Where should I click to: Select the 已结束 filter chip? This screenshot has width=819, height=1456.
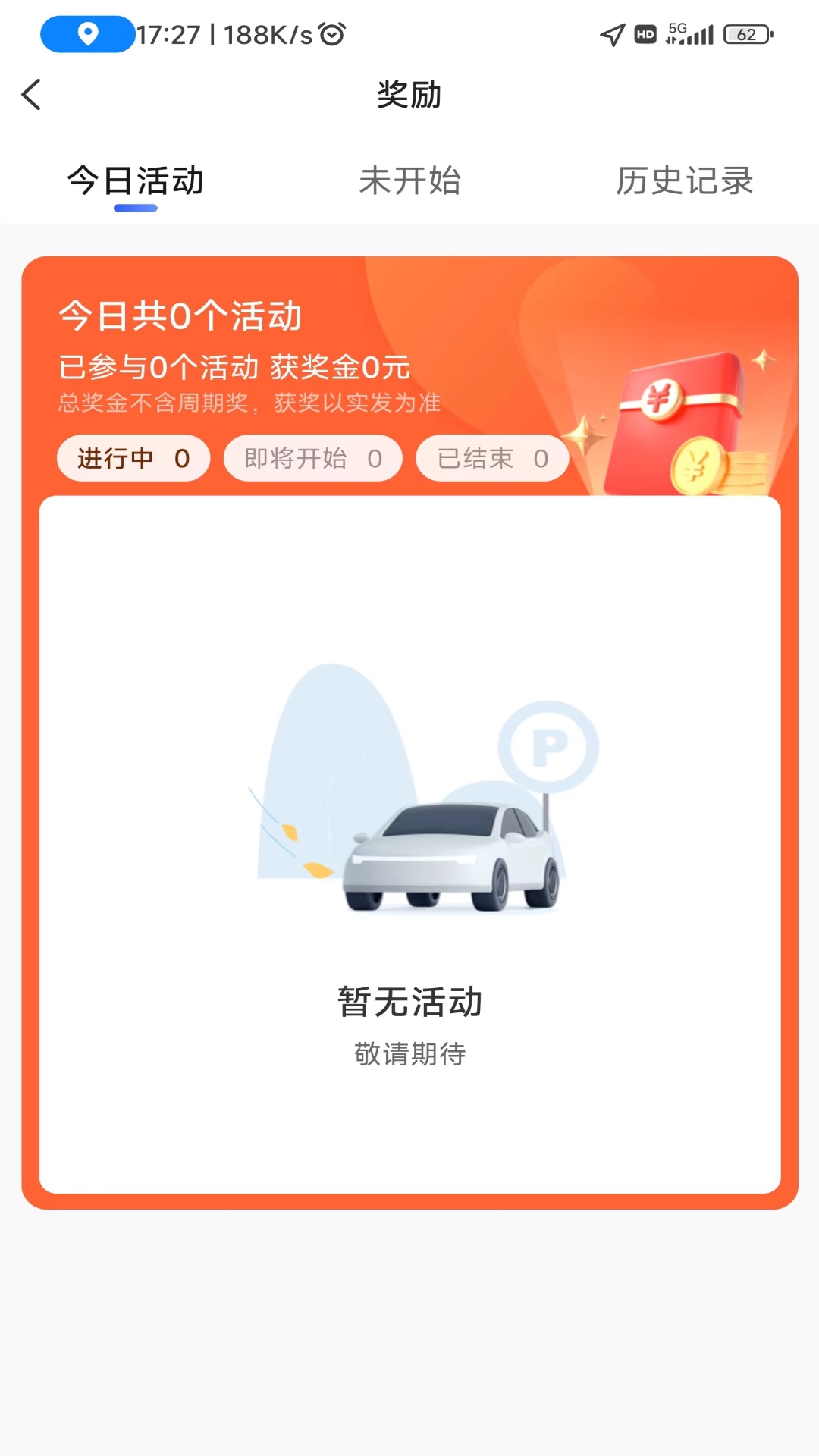(492, 458)
